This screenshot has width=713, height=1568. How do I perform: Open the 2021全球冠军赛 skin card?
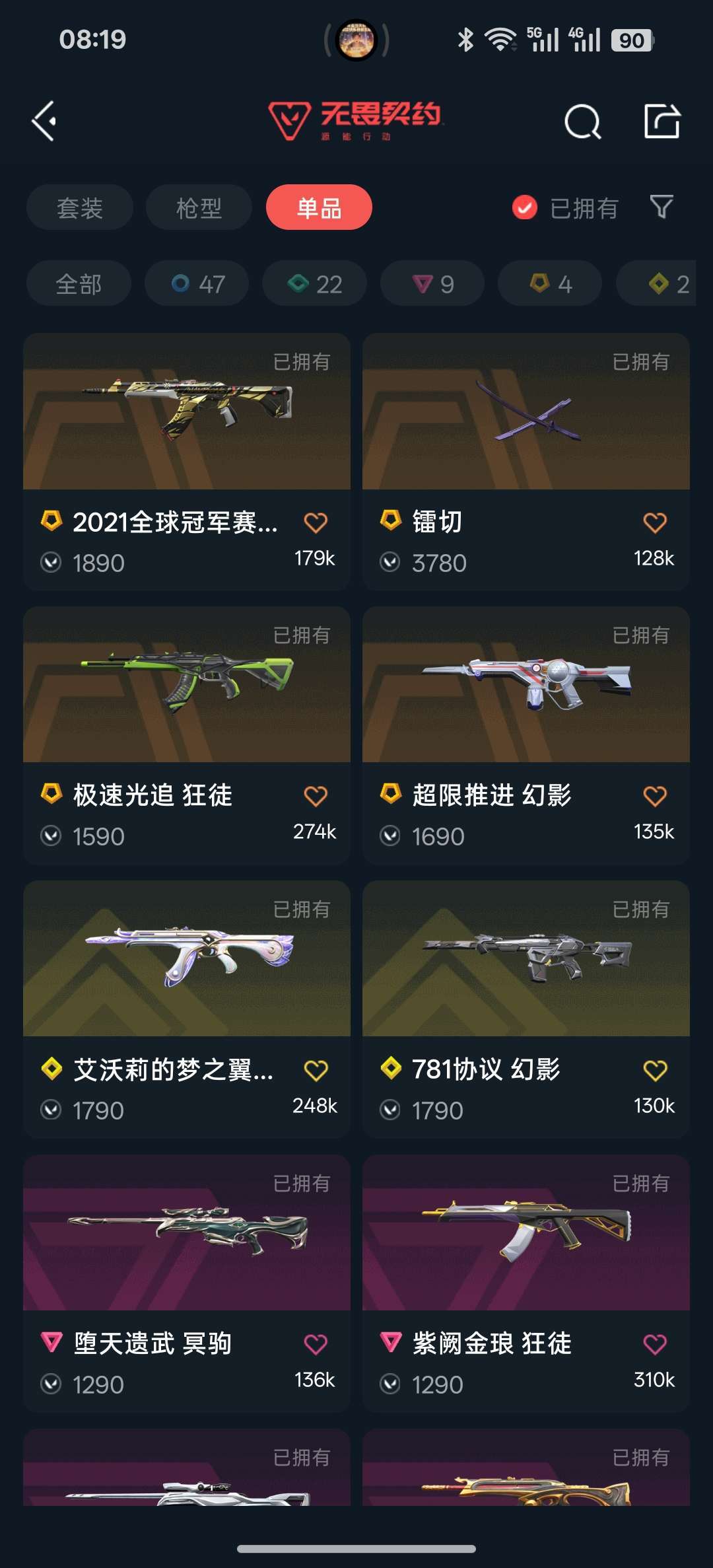187,461
